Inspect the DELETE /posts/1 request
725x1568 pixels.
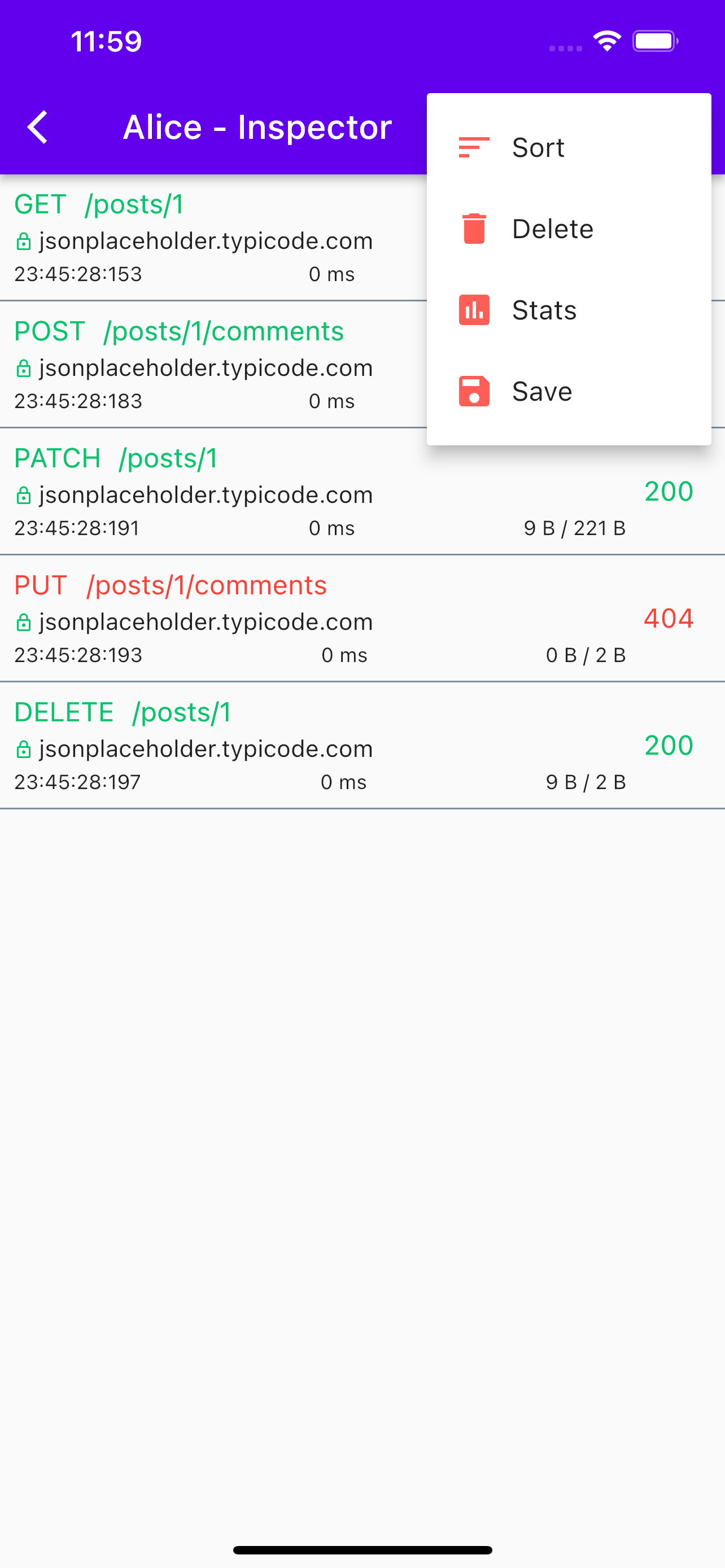coord(362,746)
